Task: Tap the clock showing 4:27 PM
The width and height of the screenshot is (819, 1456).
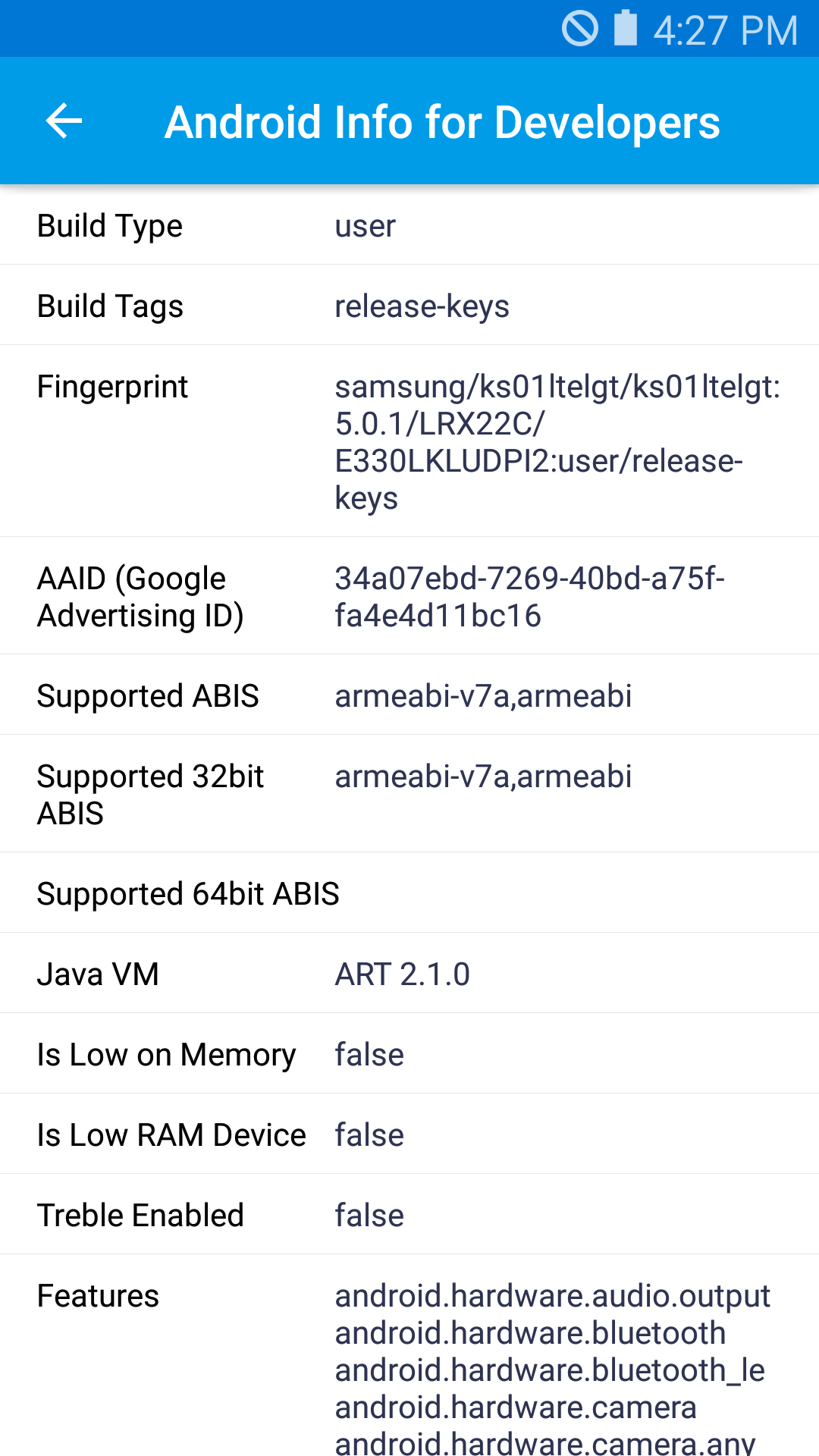Action: [x=724, y=29]
